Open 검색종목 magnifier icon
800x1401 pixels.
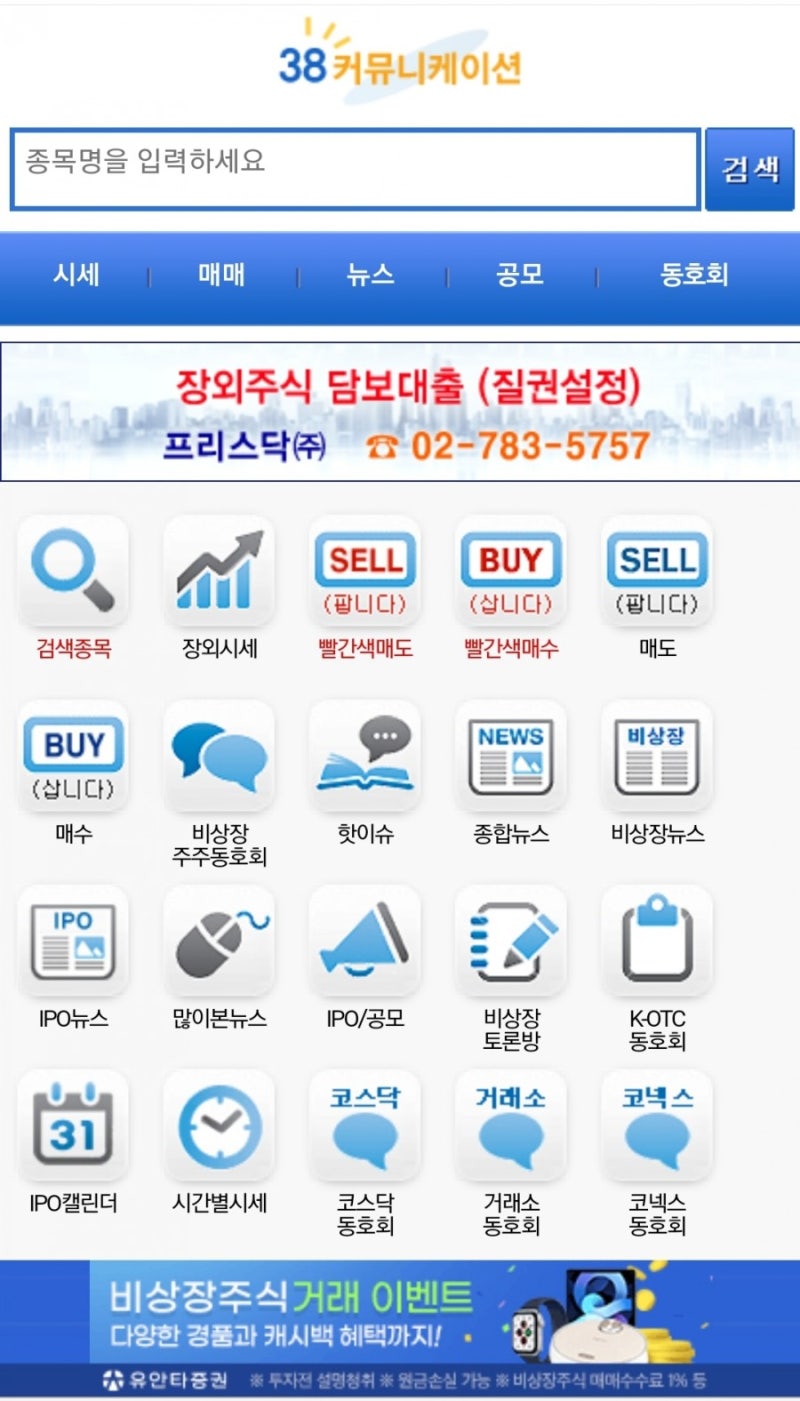73,572
